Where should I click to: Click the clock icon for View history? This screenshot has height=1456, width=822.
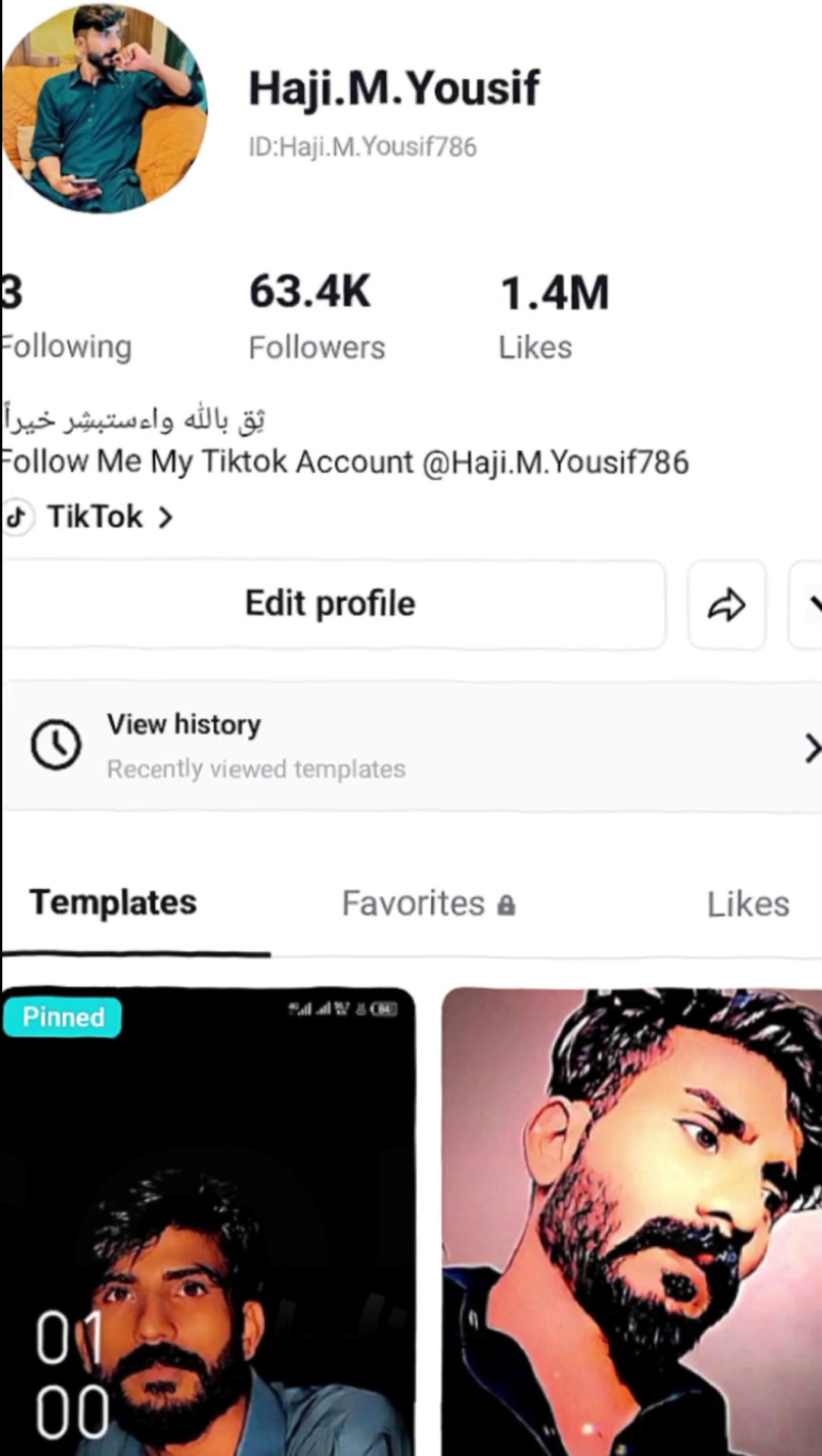56,744
